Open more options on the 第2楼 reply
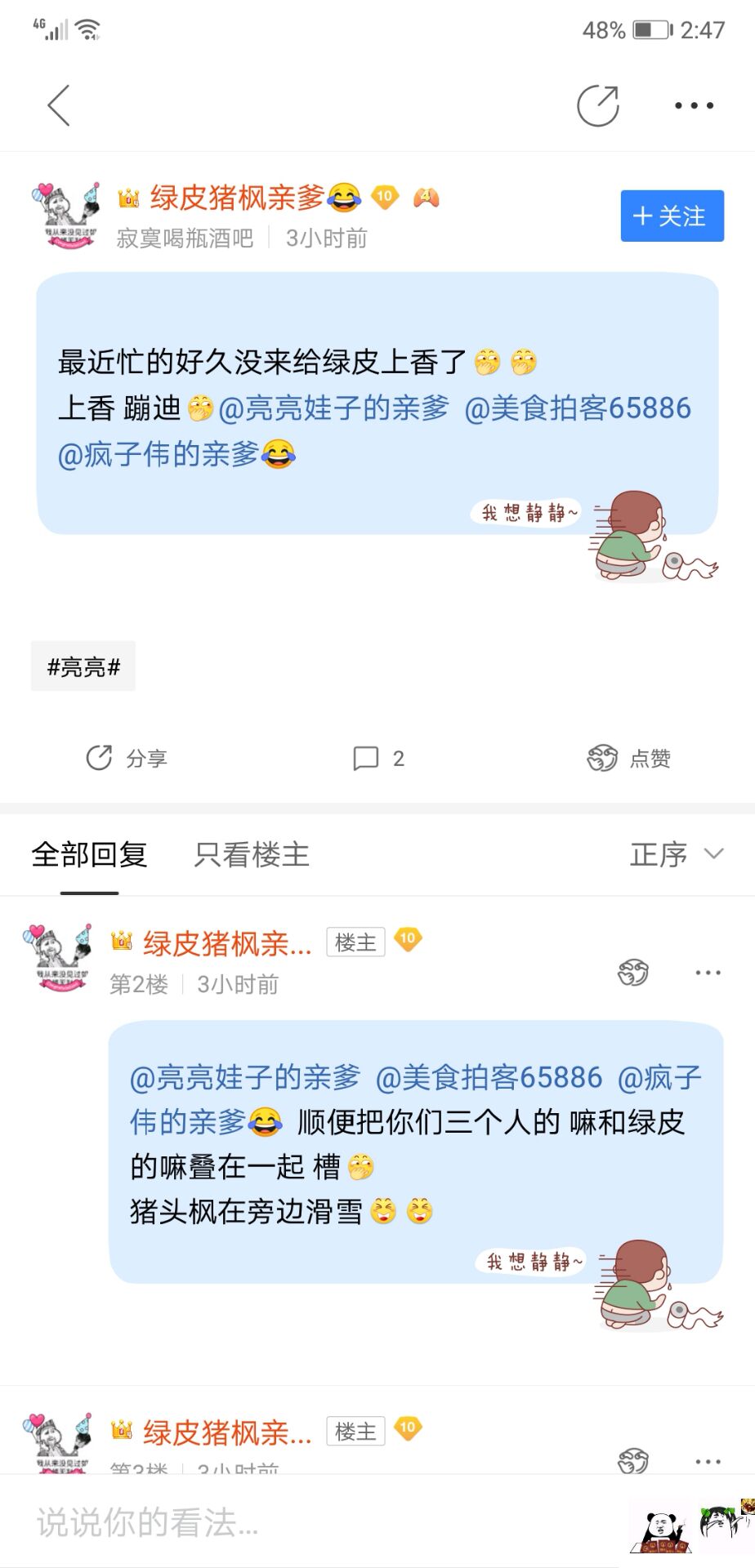 point(708,972)
